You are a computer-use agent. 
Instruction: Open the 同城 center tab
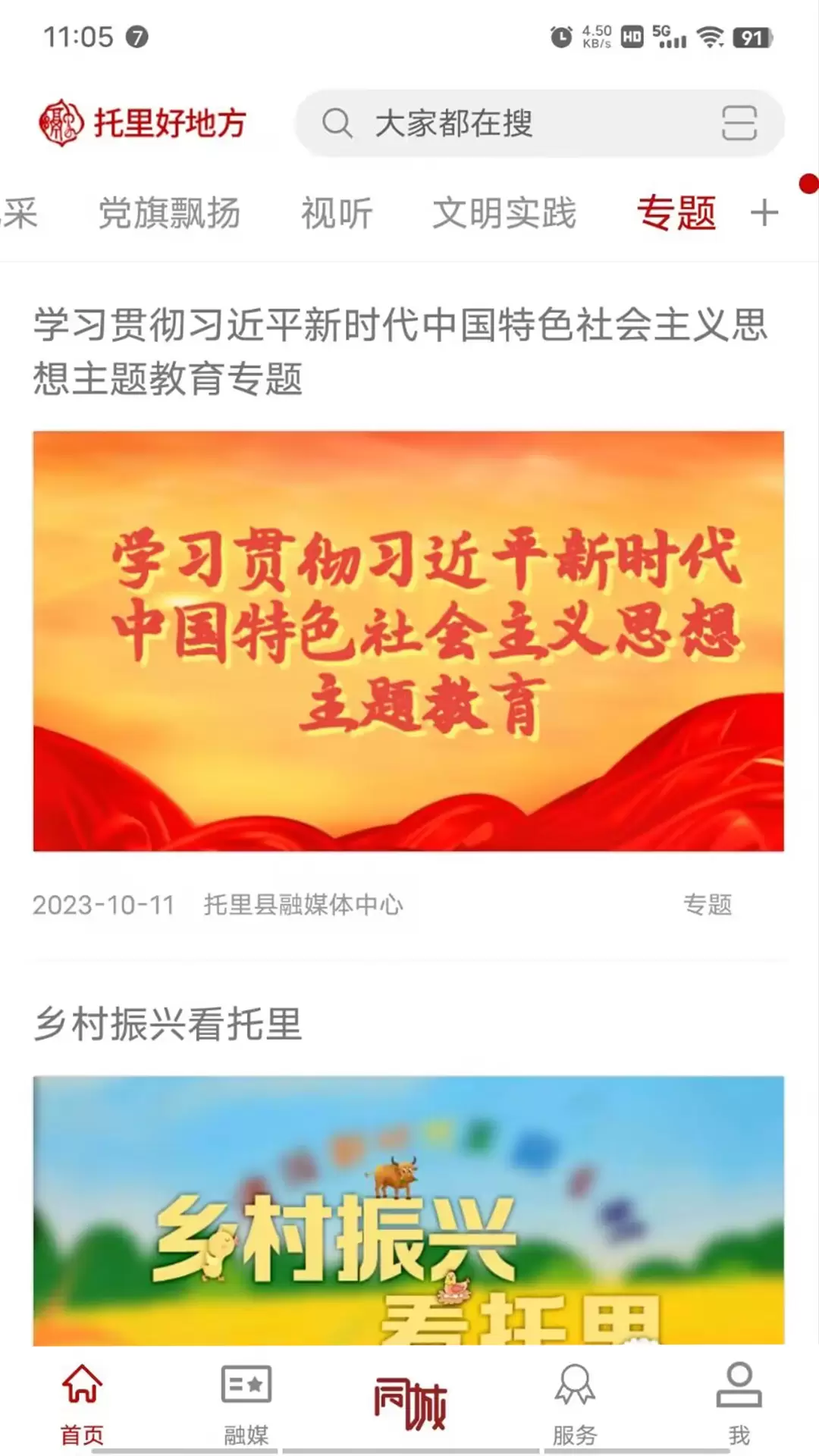click(x=410, y=1404)
